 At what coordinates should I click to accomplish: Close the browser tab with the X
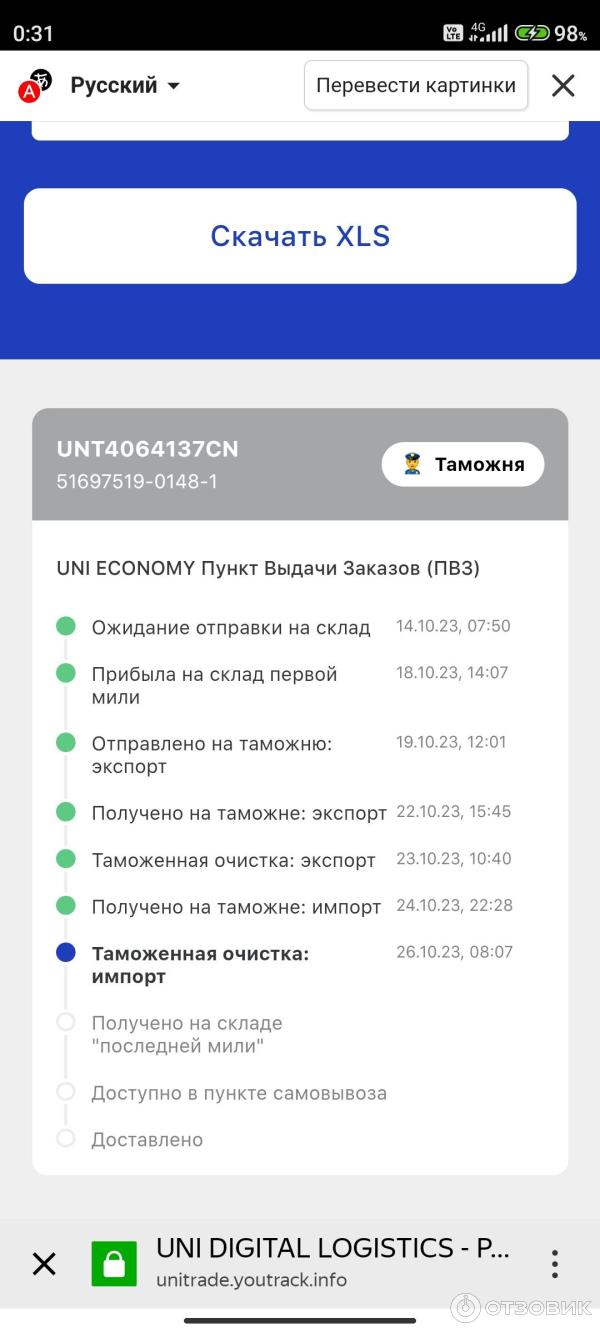(44, 1264)
